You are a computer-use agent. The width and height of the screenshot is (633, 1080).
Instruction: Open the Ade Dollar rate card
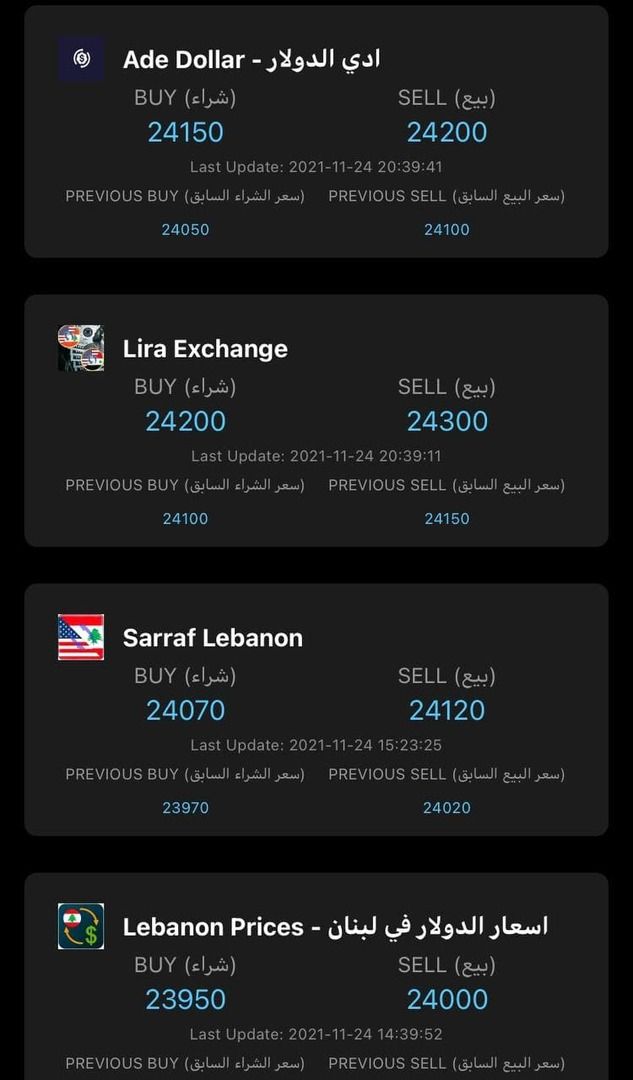pyautogui.click(x=316, y=131)
